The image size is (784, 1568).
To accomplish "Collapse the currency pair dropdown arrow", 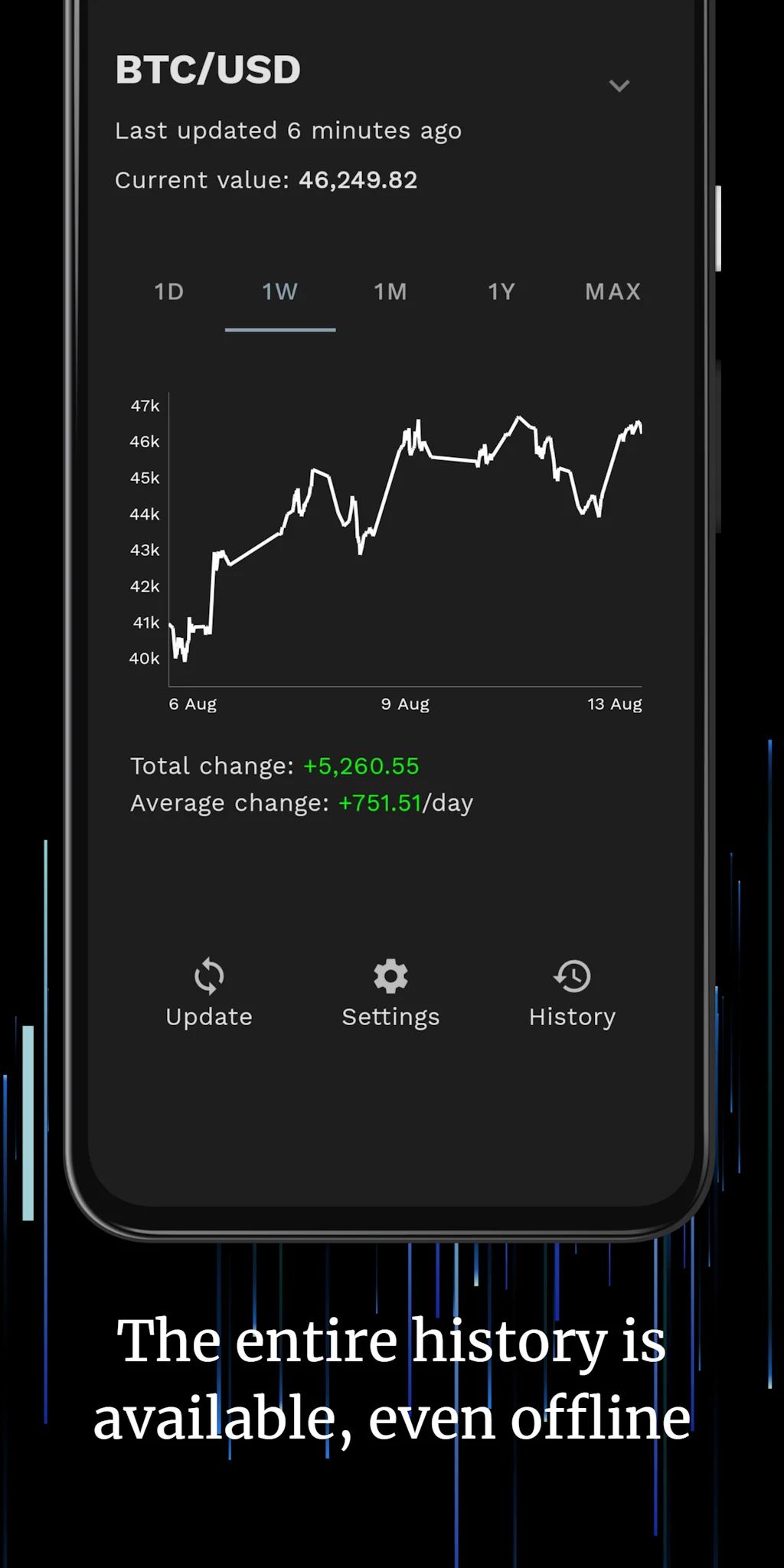I will pyautogui.click(x=619, y=86).
